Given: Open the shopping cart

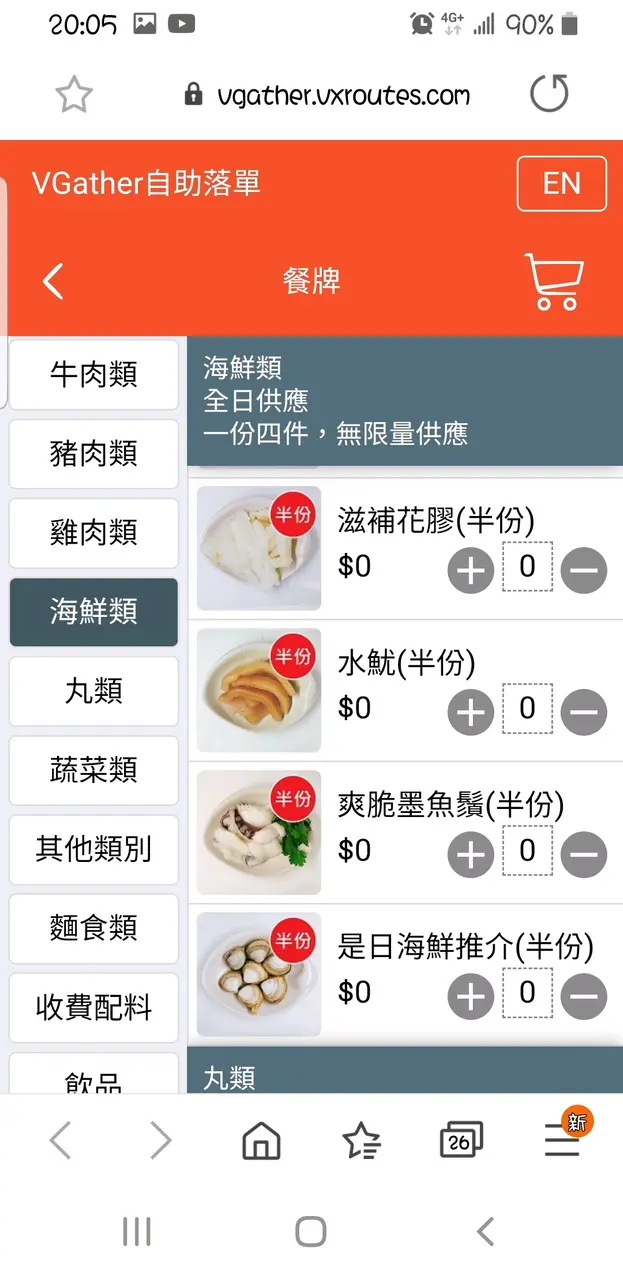Looking at the screenshot, I should click(x=554, y=282).
